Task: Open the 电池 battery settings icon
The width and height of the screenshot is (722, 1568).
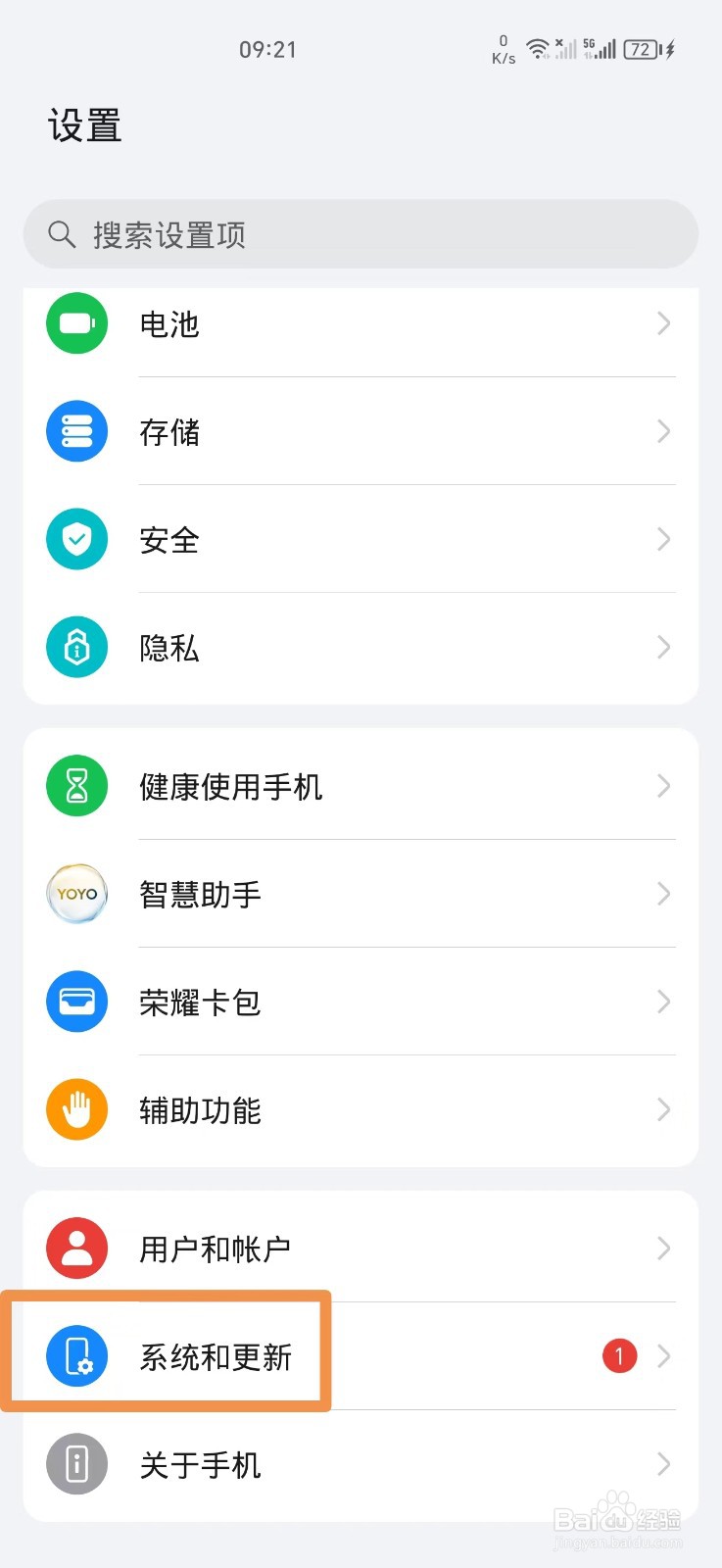Action: 76,324
